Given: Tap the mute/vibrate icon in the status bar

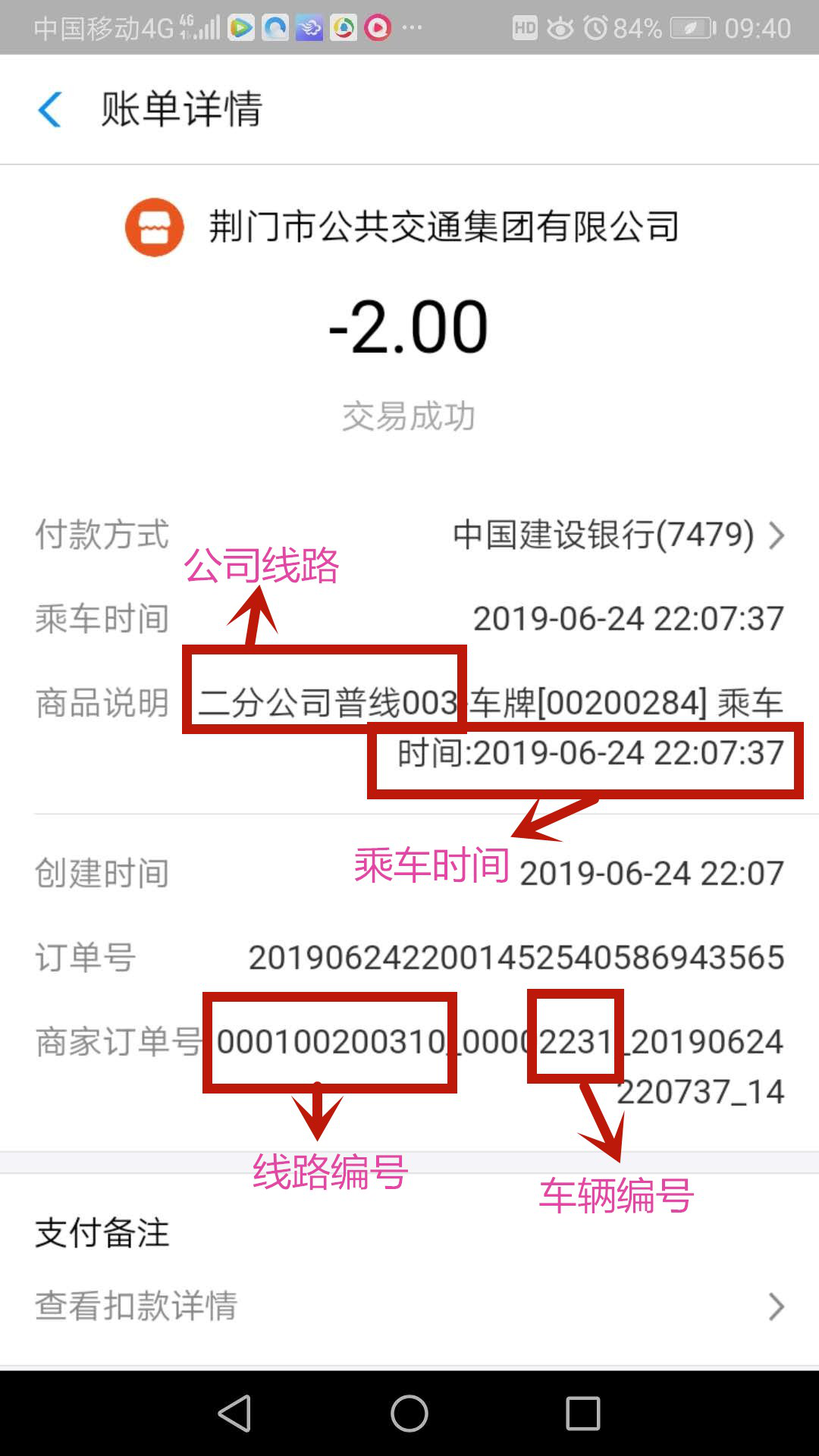Looking at the screenshot, I should click(x=562, y=27).
